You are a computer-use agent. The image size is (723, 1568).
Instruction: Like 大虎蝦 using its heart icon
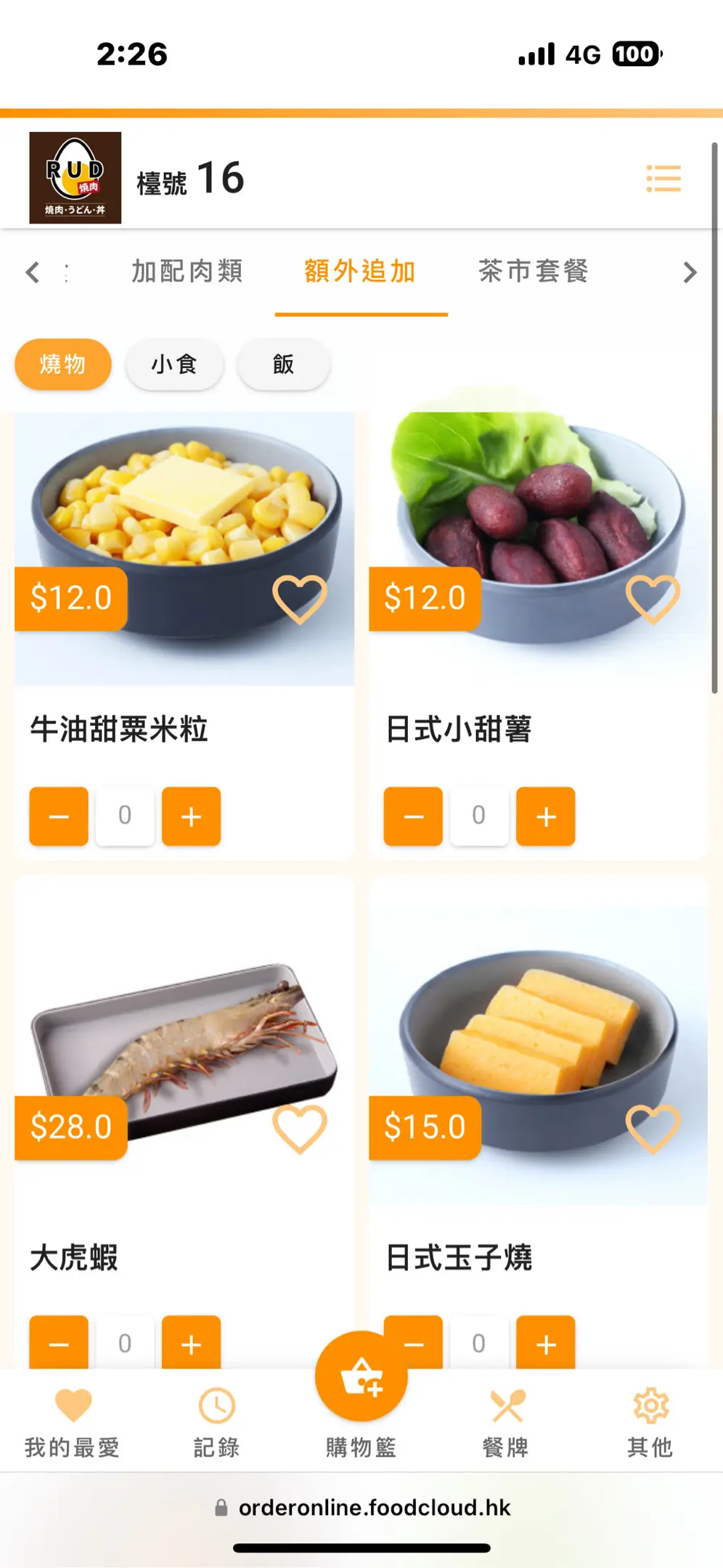point(299,1129)
